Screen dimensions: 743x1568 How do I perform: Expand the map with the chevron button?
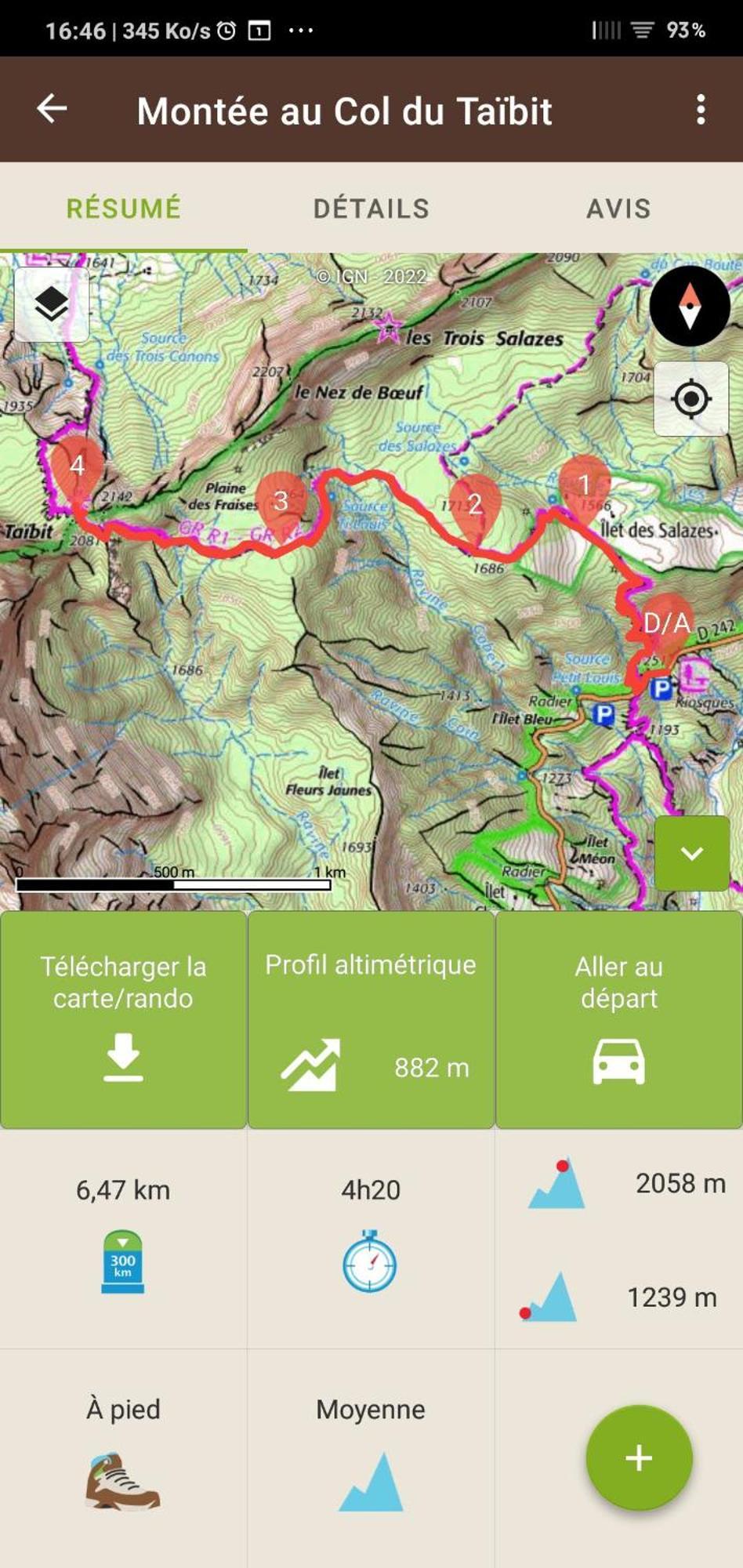click(x=691, y=853)
